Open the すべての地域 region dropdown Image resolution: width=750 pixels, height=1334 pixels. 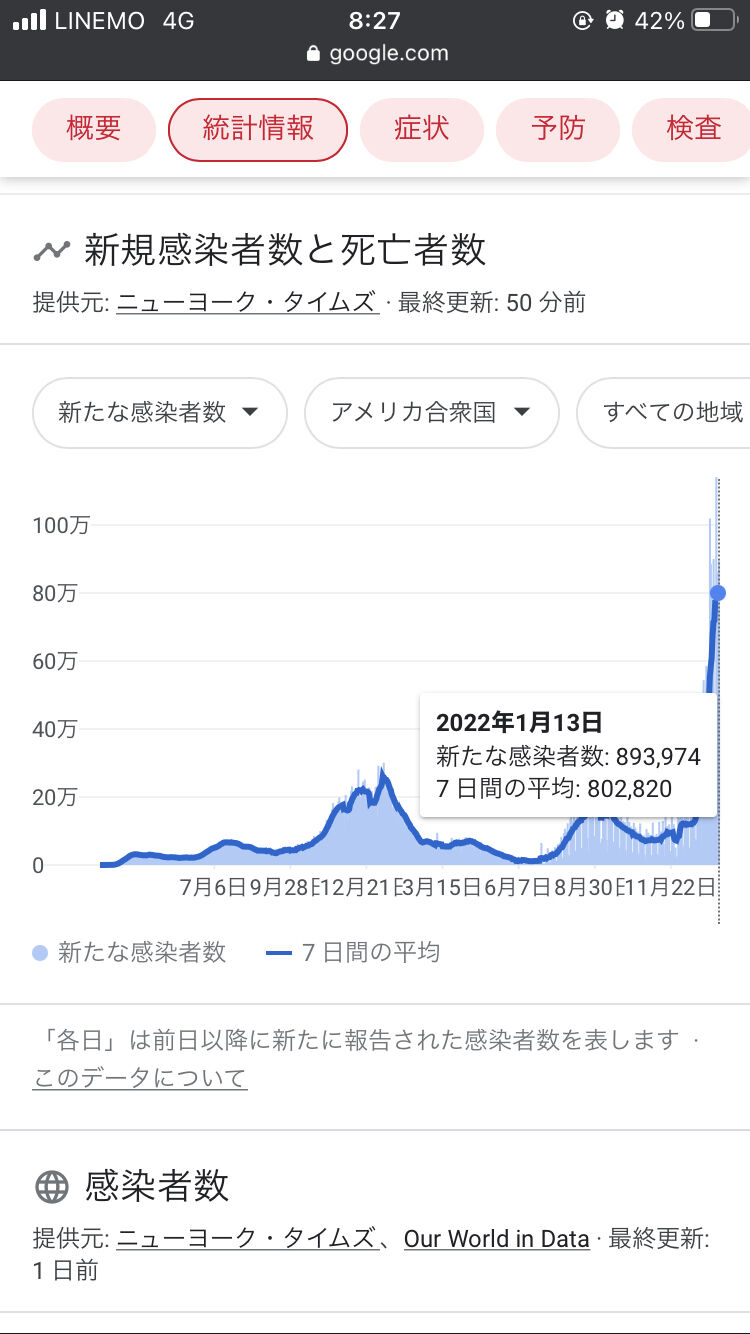click(664, 413)
